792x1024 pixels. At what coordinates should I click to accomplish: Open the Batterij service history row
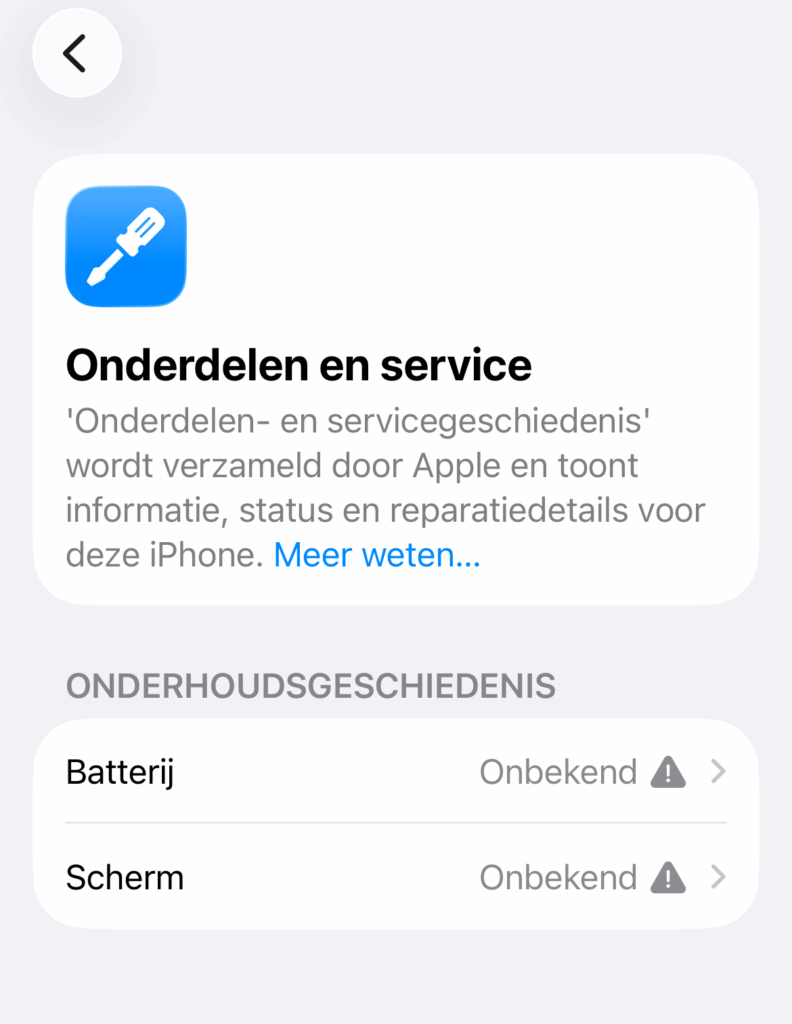(x=396, y=772)
